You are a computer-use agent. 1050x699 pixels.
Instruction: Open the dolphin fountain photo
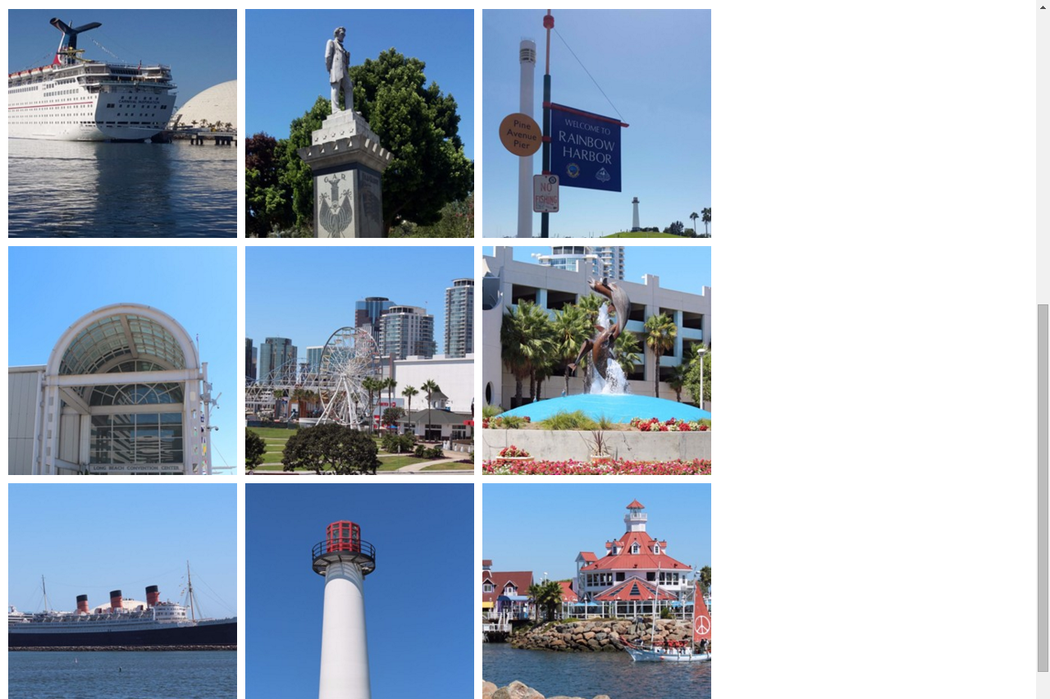[596, 360]
